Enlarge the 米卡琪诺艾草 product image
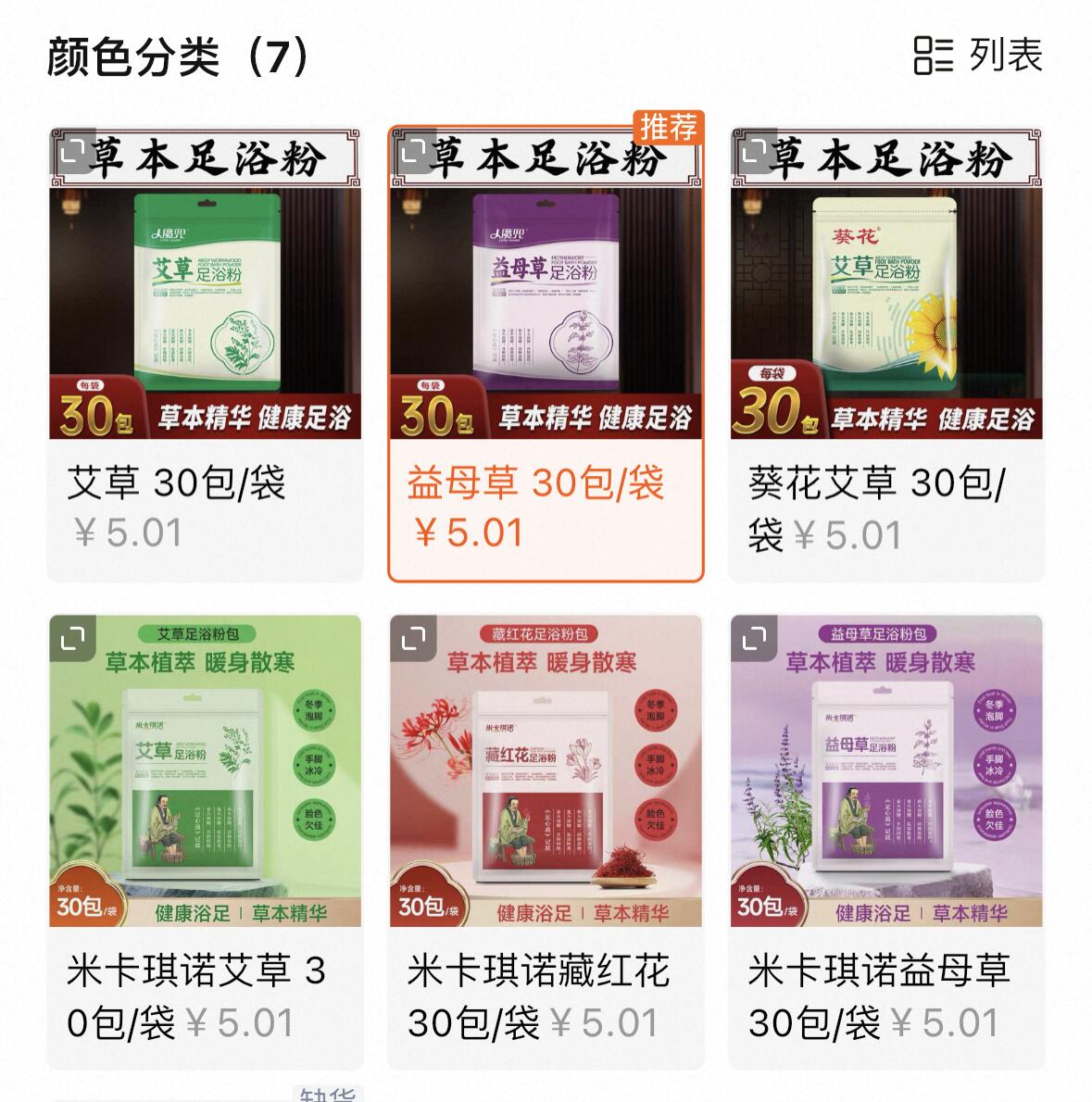 pos(73,638)
